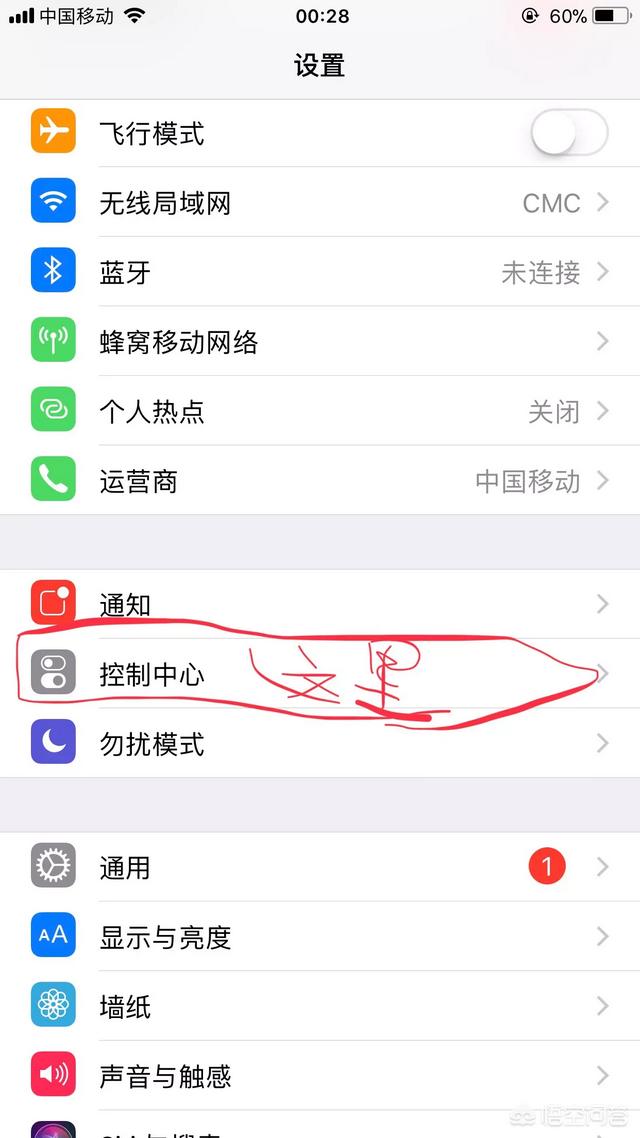Viewport: 640px width, 1138px height.
Task: Open 蜂窝移动网络 cellular settings
Action: click(320, 342)
